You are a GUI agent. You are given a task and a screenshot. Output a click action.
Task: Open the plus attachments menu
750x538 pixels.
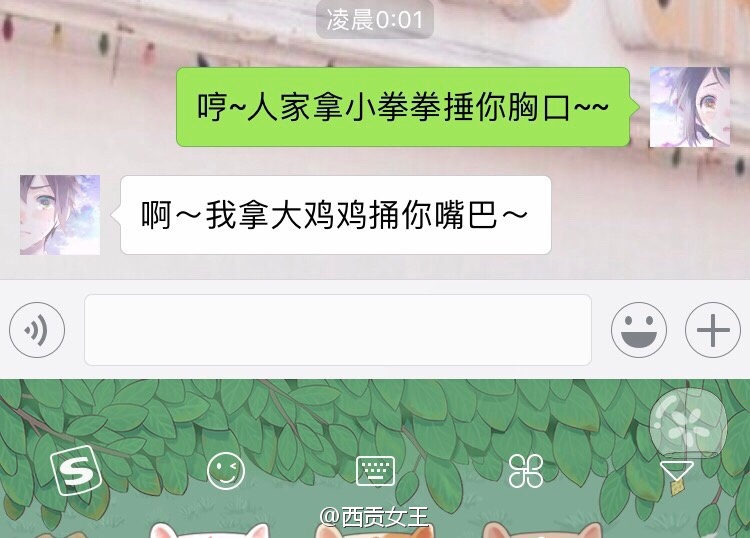coord(712,330)
